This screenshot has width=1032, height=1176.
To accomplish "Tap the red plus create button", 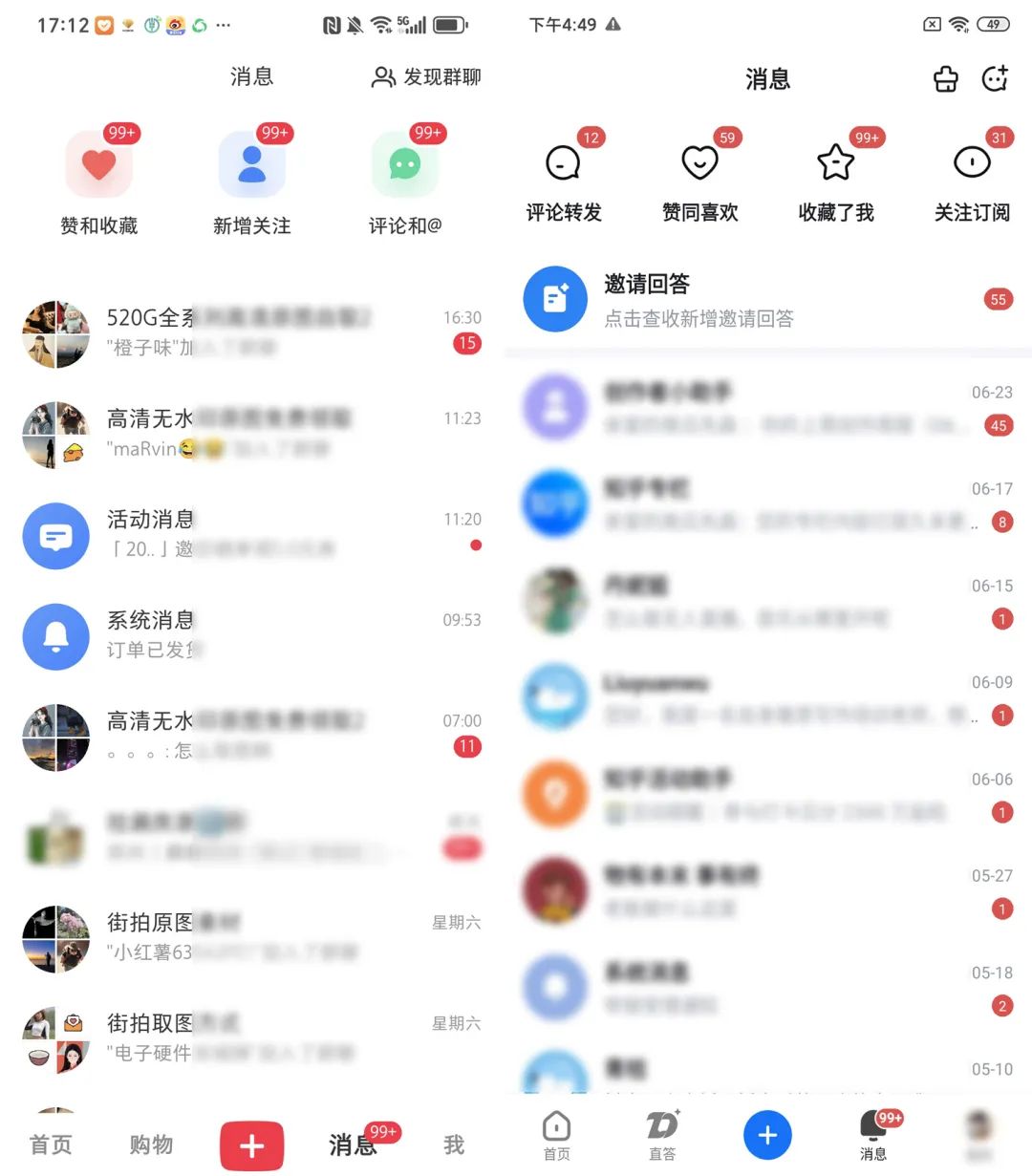I will (x=251, y=1145).
